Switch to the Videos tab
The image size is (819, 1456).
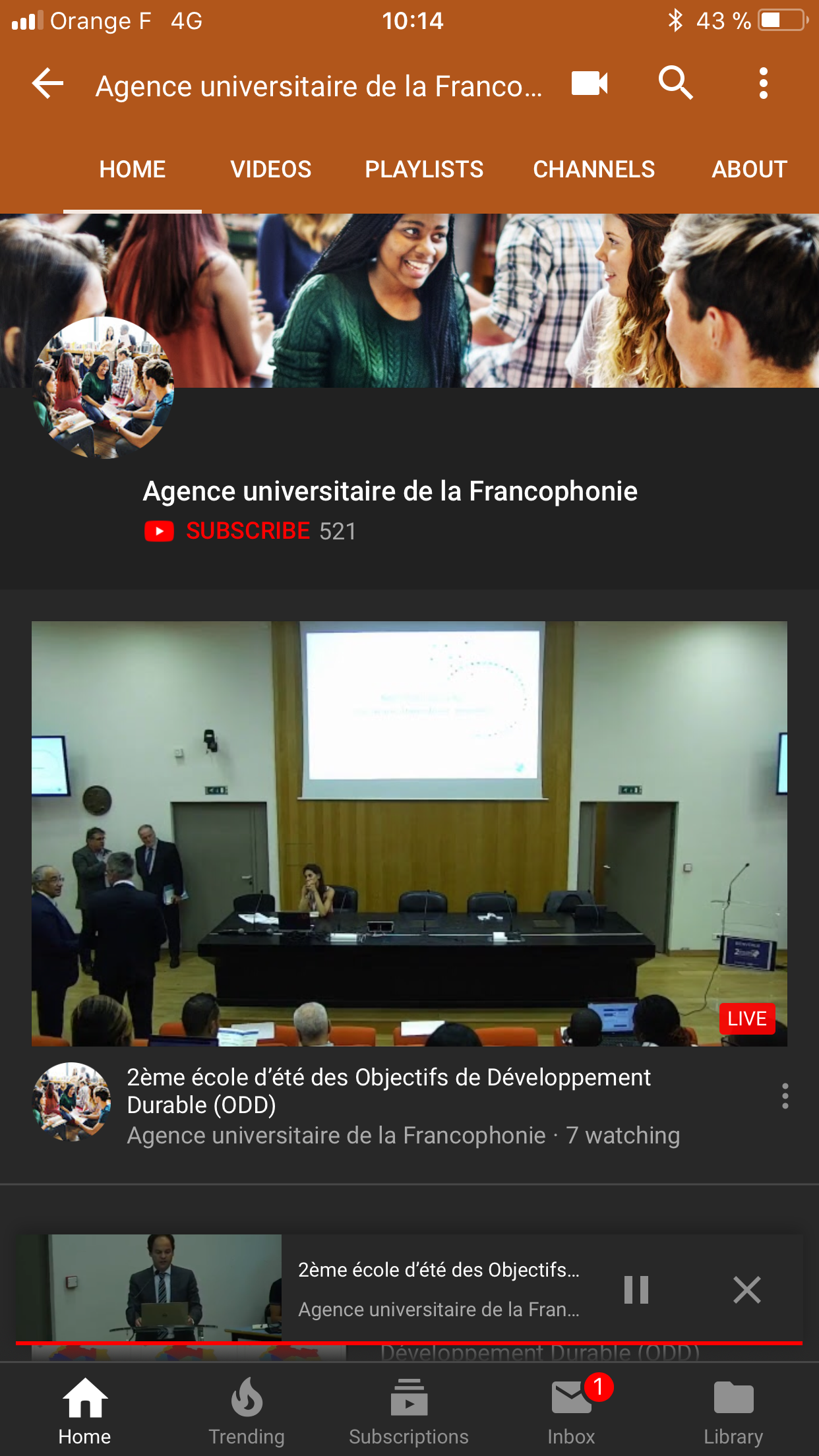click(270, 169)
